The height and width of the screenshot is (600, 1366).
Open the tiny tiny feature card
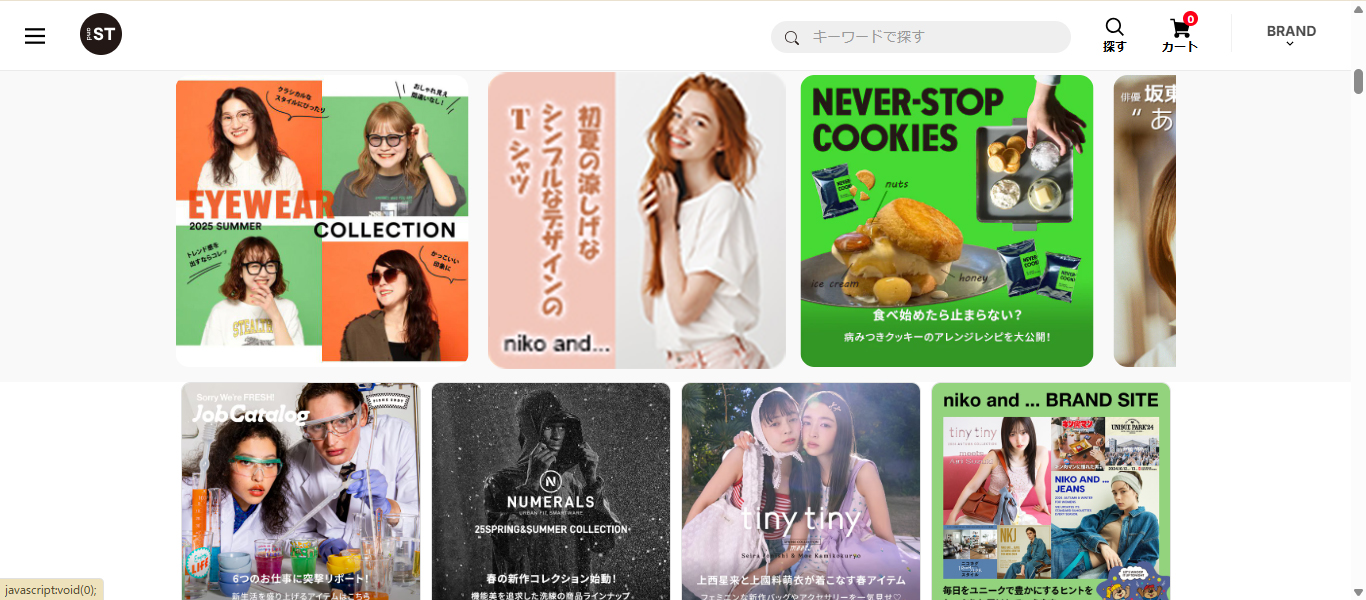(x=801, y=490)
